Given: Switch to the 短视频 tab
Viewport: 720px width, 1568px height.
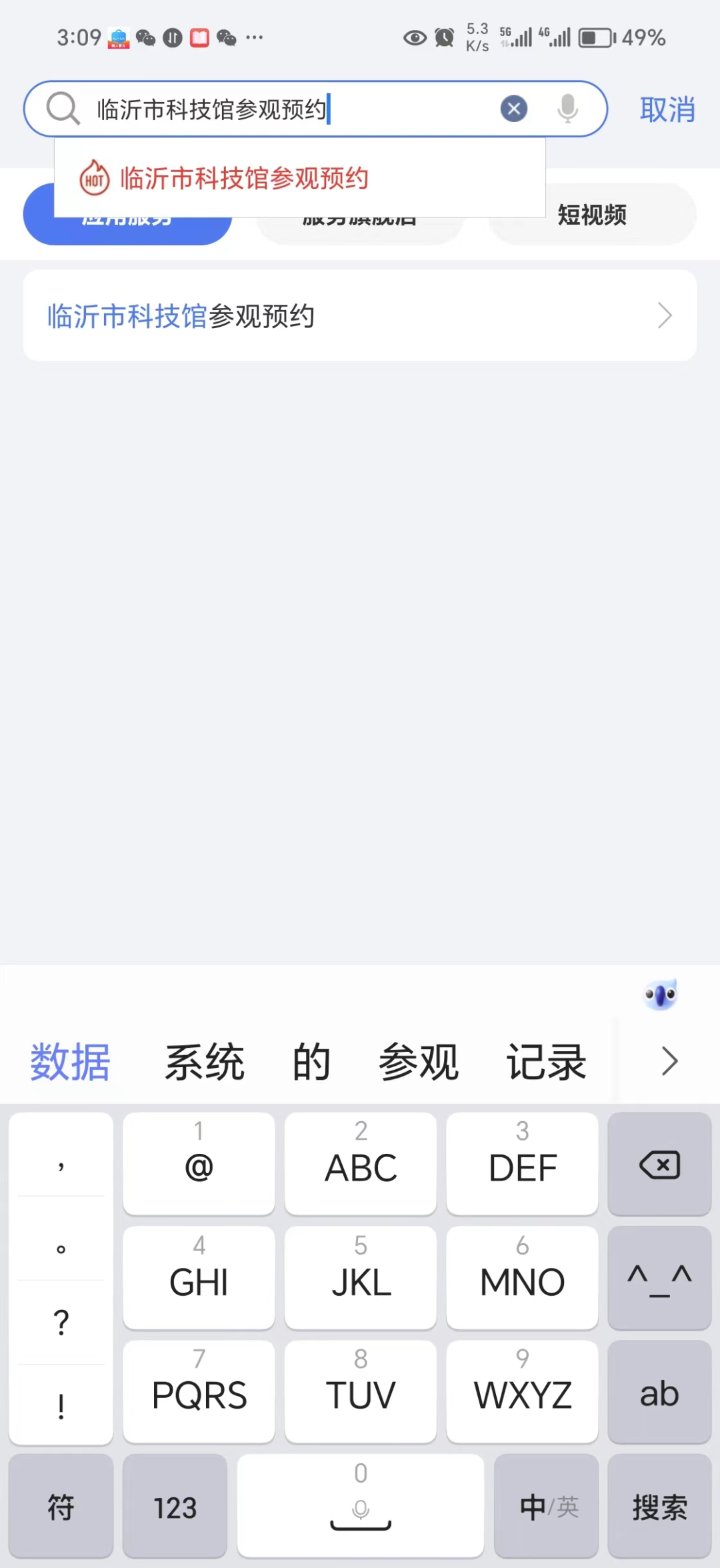Looking at the screenshot, I should [x=592, y=215].
